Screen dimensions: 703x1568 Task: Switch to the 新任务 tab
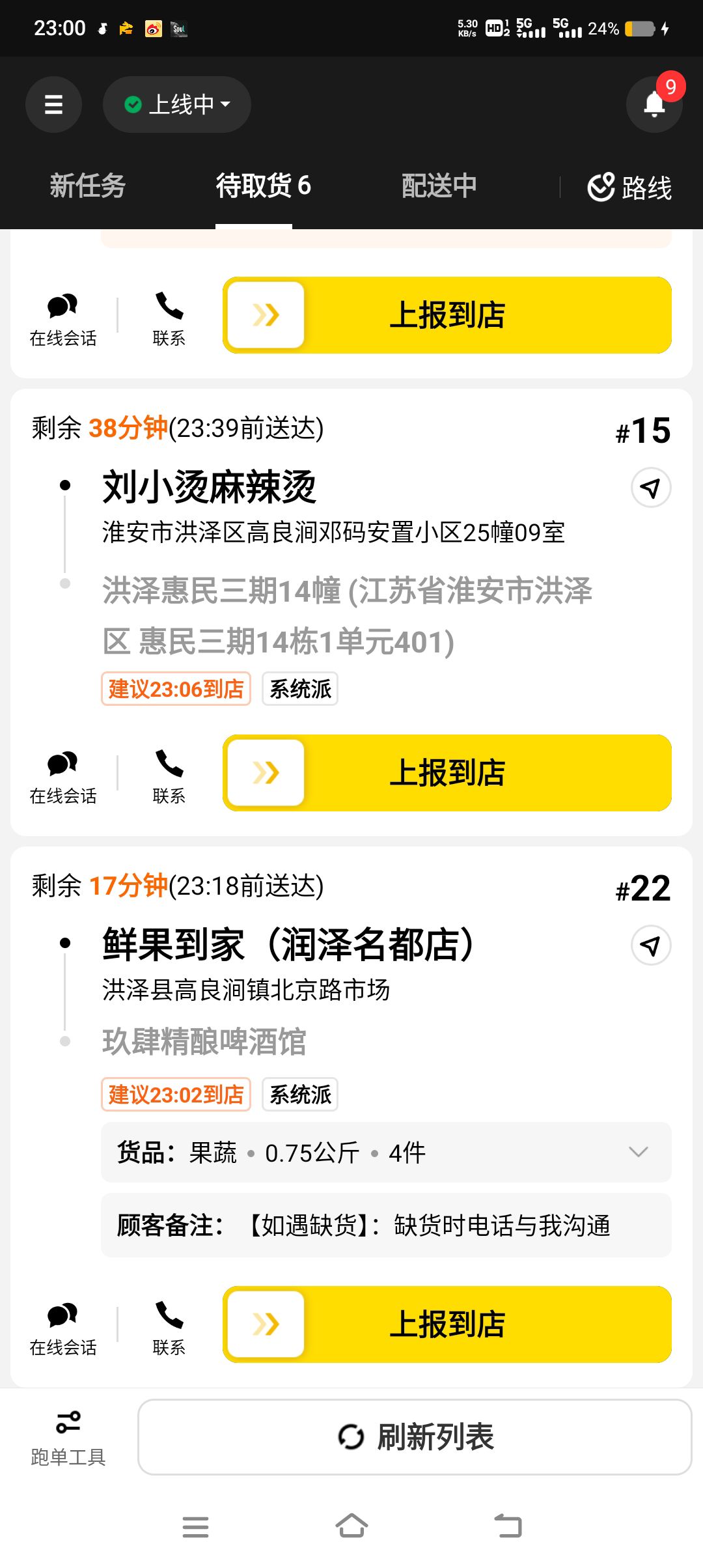[87, 186]
